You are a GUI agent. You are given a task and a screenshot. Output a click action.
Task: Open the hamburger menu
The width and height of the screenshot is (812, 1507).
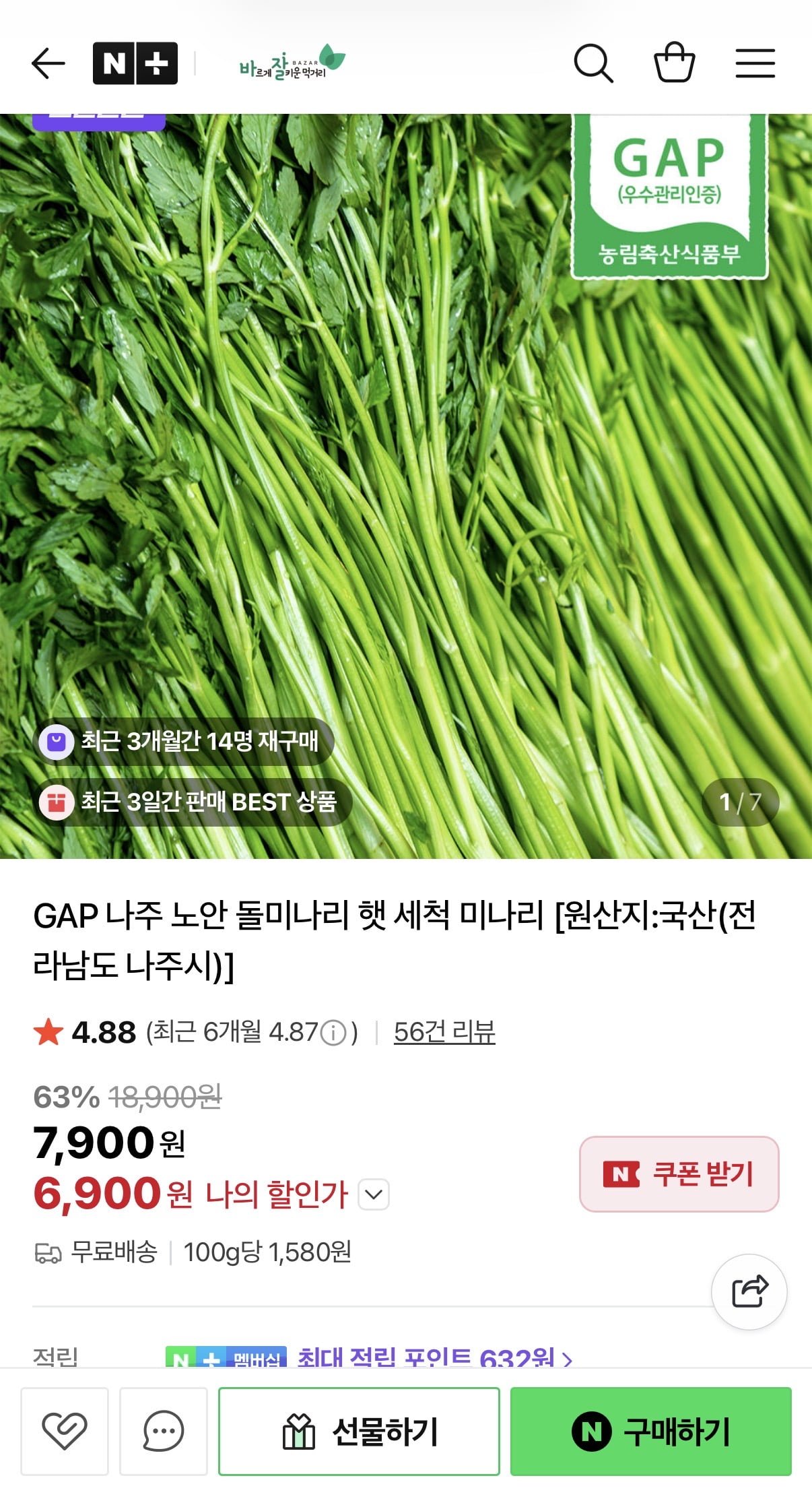(755, 63)
